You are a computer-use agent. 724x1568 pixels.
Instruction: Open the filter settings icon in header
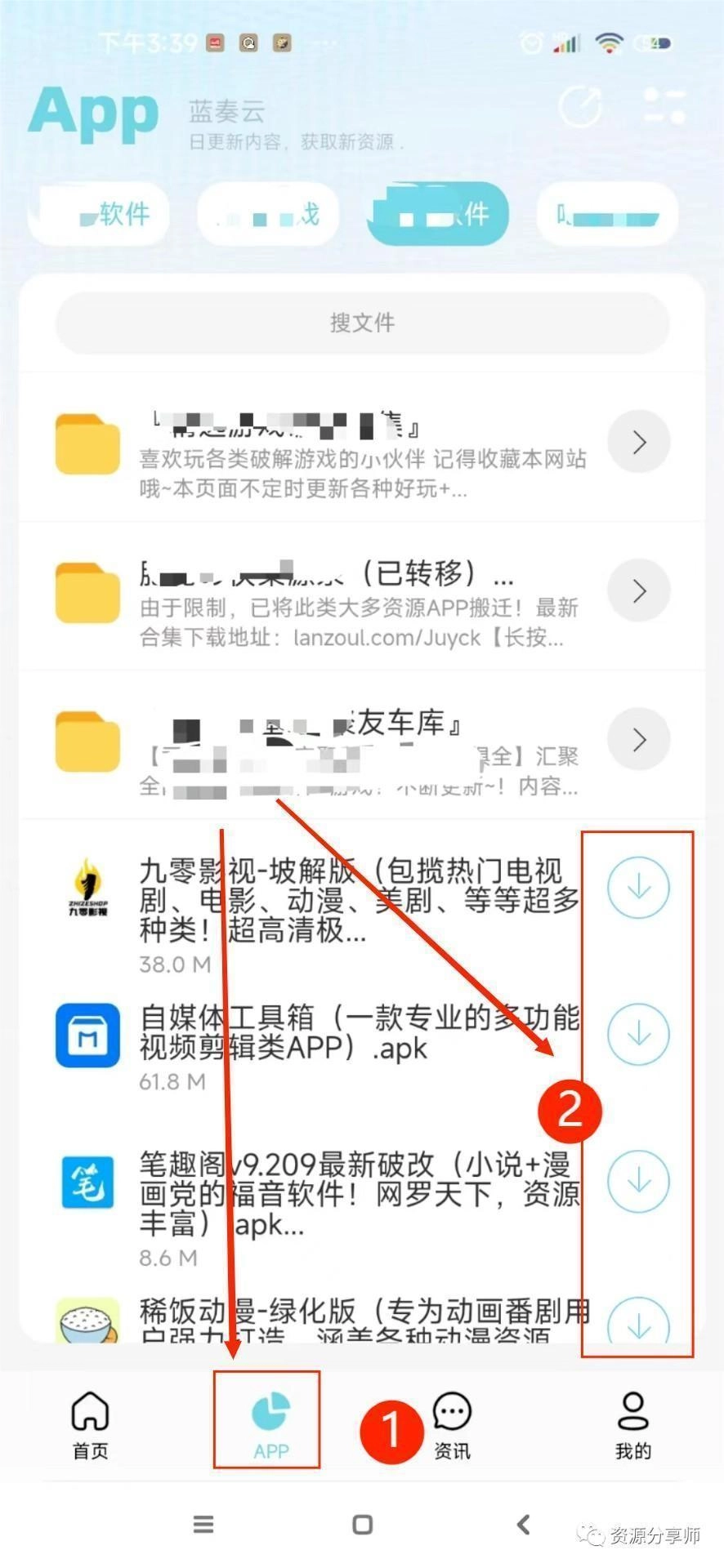664,106
